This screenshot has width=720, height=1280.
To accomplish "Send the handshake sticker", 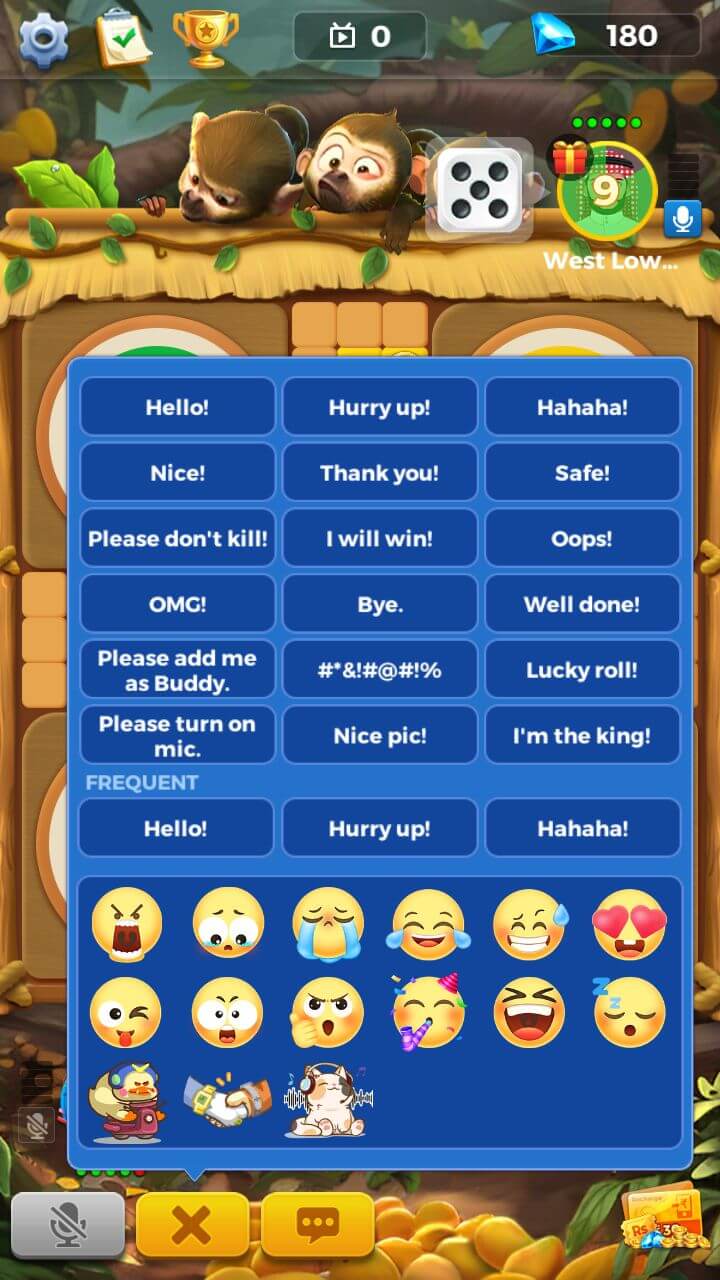I will (x=227, y=1101).
